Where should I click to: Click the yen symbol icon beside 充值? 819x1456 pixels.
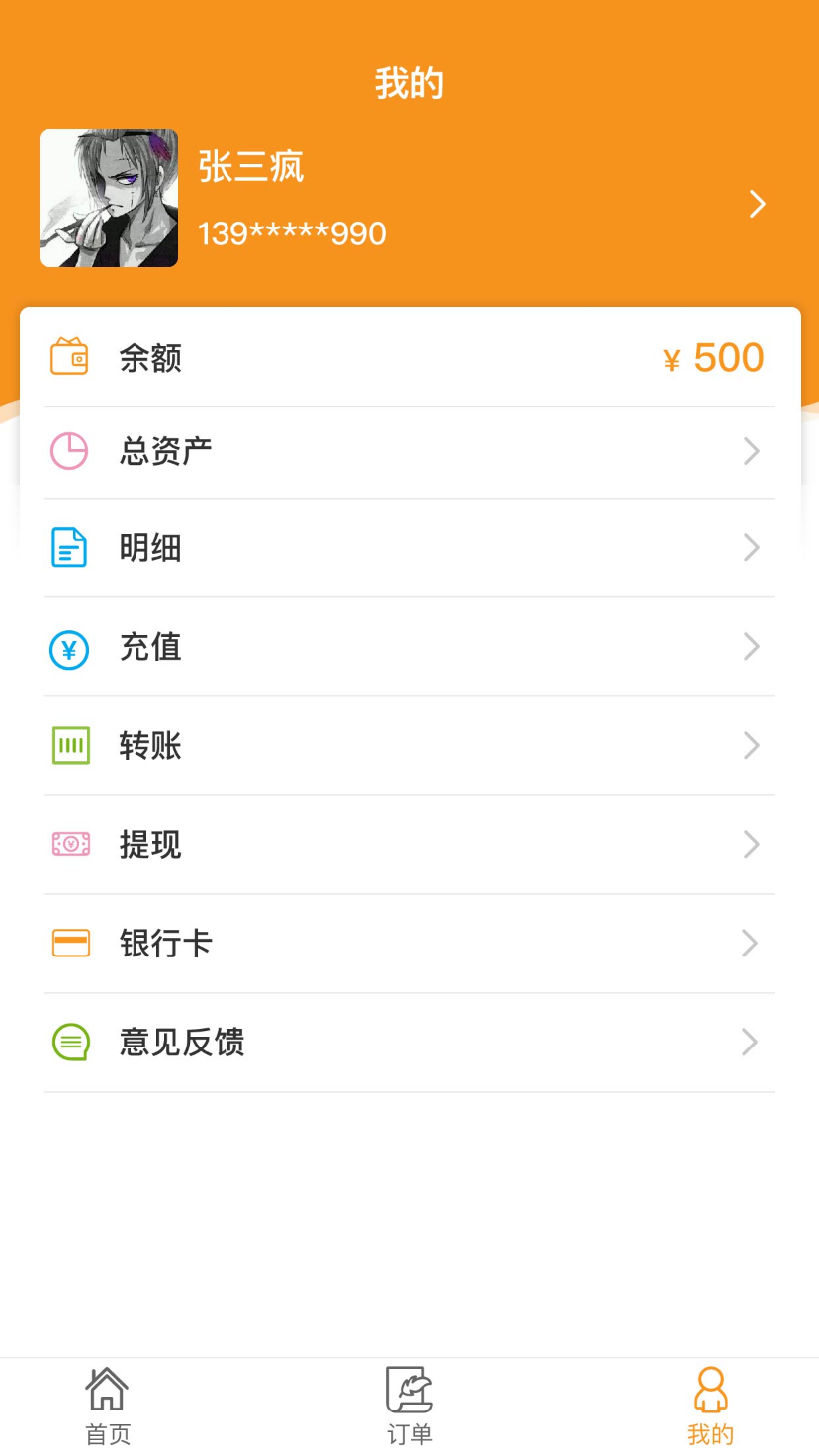[x=69, y=648]
